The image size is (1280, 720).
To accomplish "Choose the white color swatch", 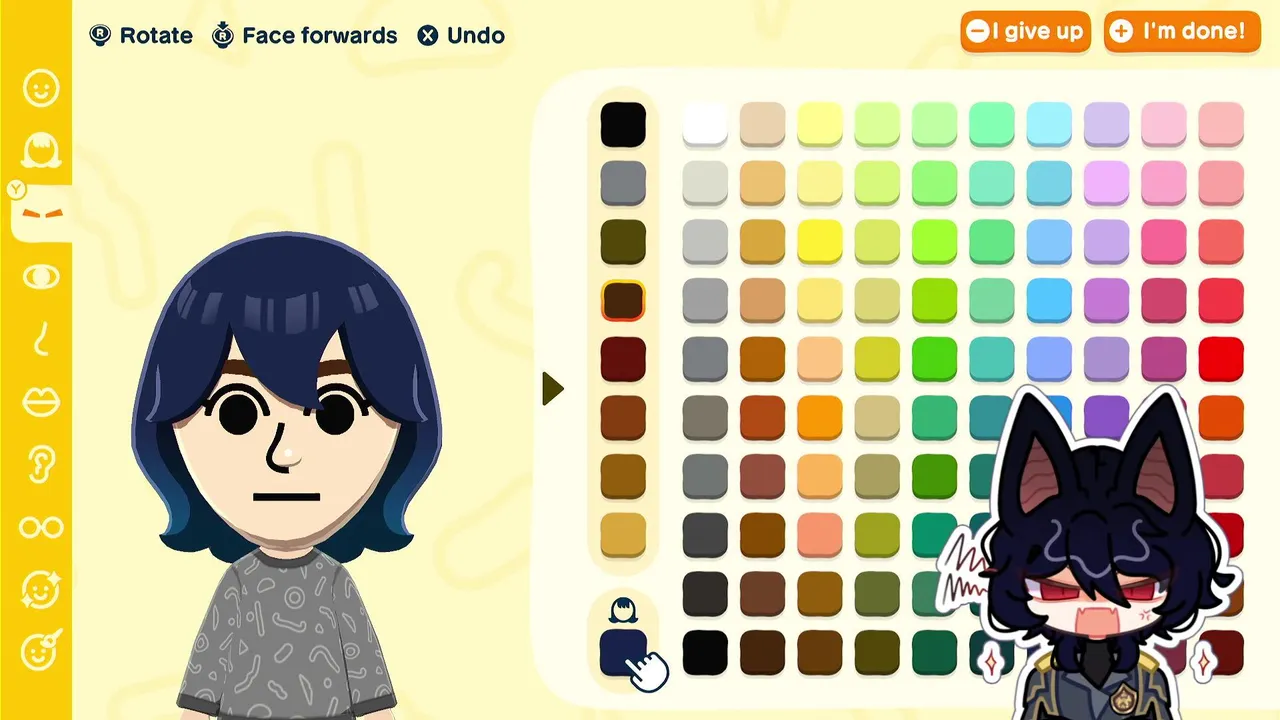I will [x=705, y=125].
